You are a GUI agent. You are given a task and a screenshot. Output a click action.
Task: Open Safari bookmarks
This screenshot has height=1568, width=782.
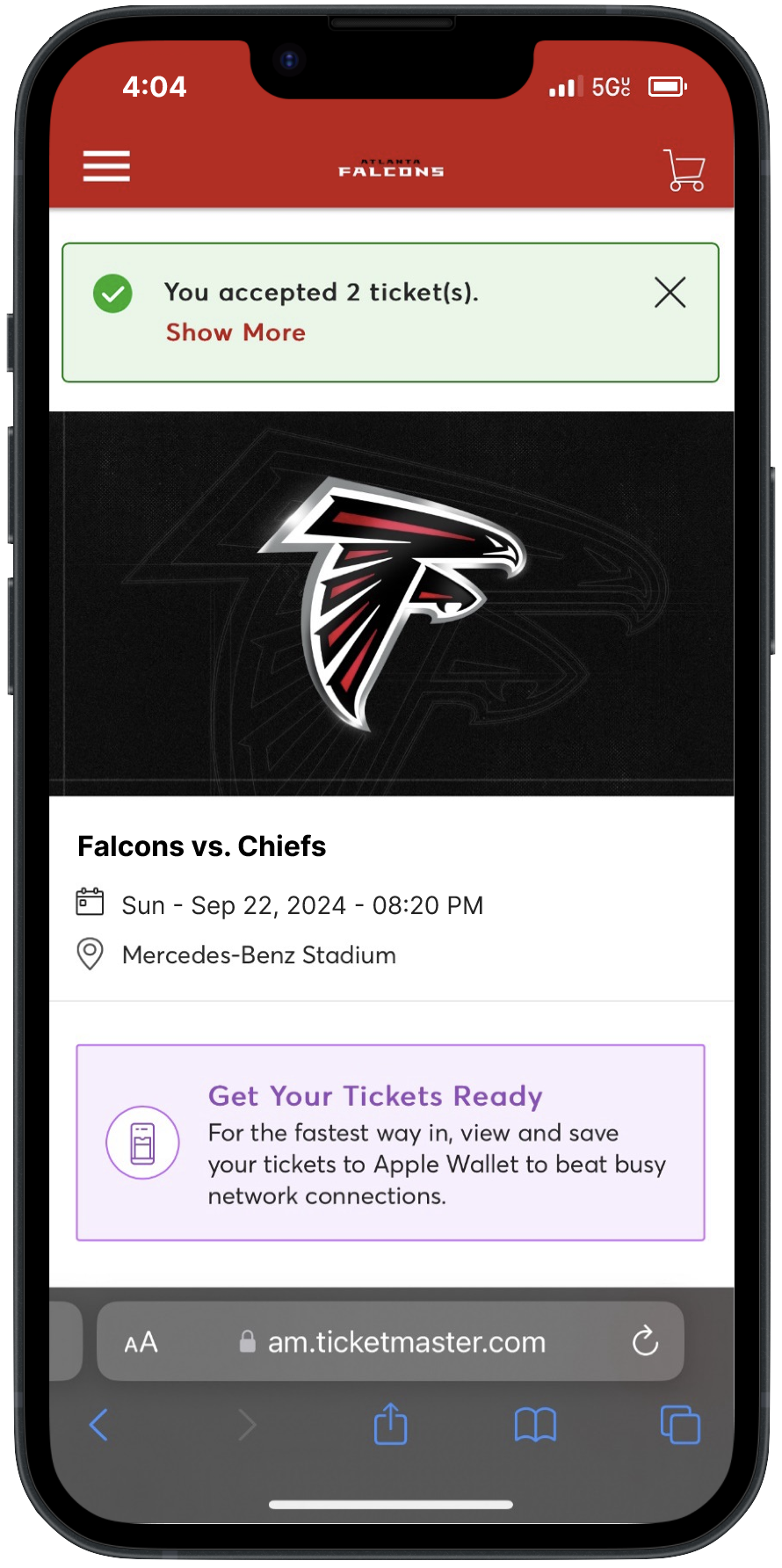pos(535,1425)
